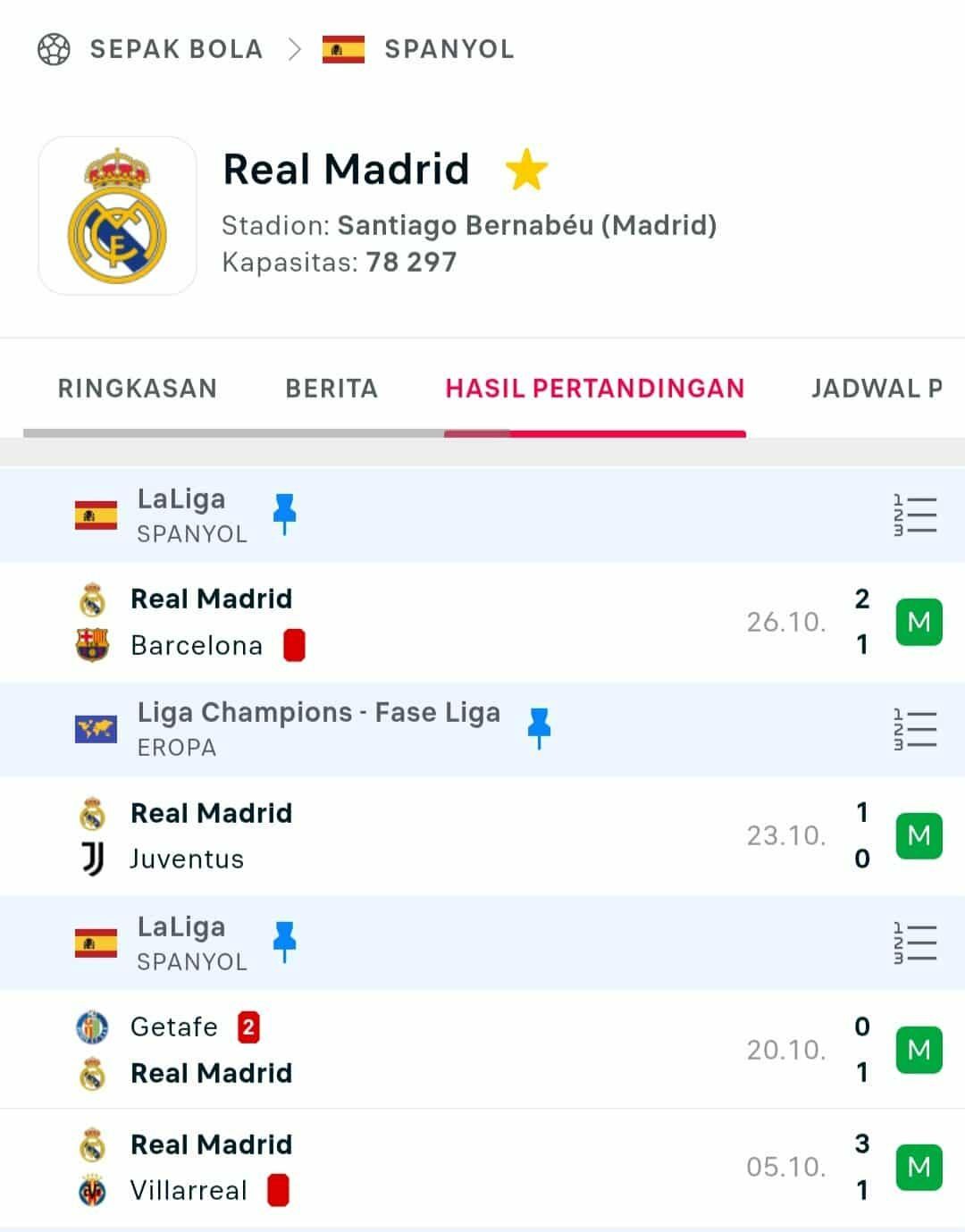
Task: Switch to the BERITA tab
Action: (x=331, y=388)
